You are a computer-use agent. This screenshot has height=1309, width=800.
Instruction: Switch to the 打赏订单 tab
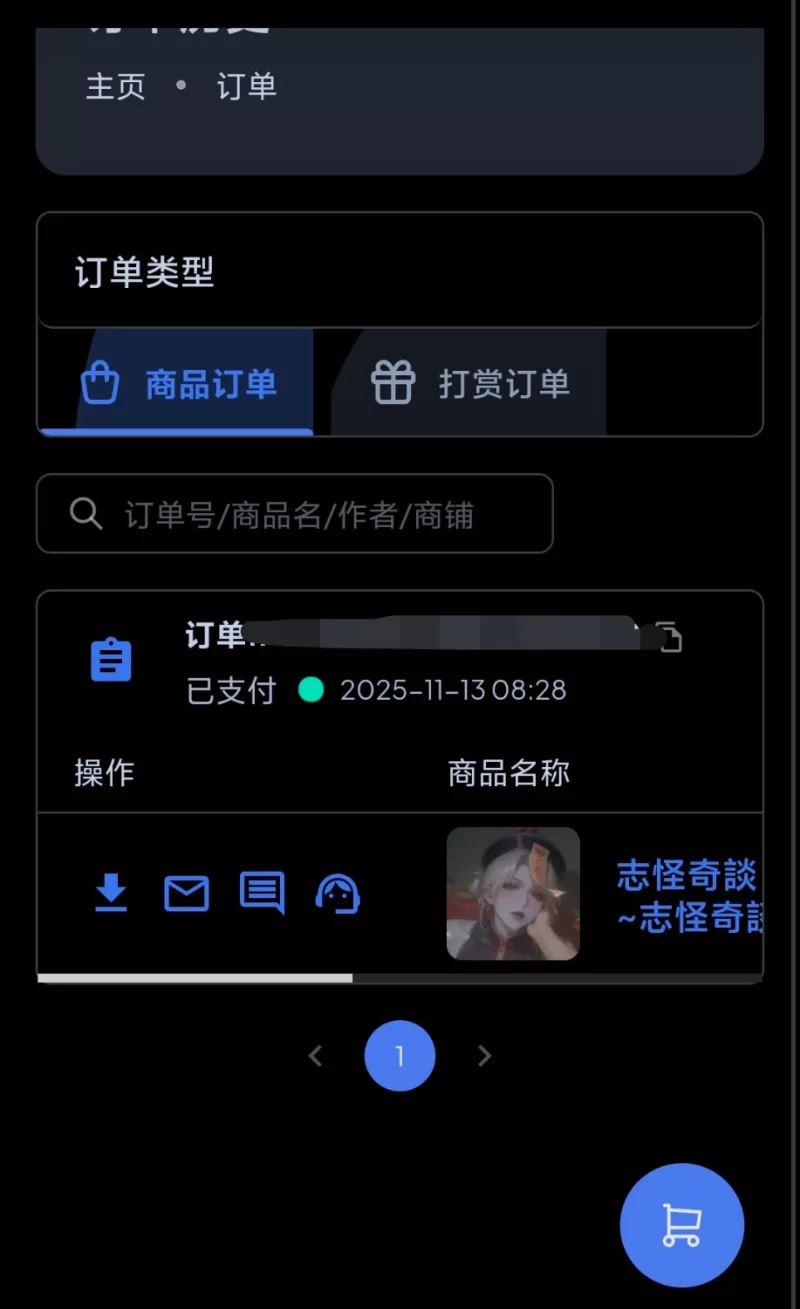tap(471, 384)
